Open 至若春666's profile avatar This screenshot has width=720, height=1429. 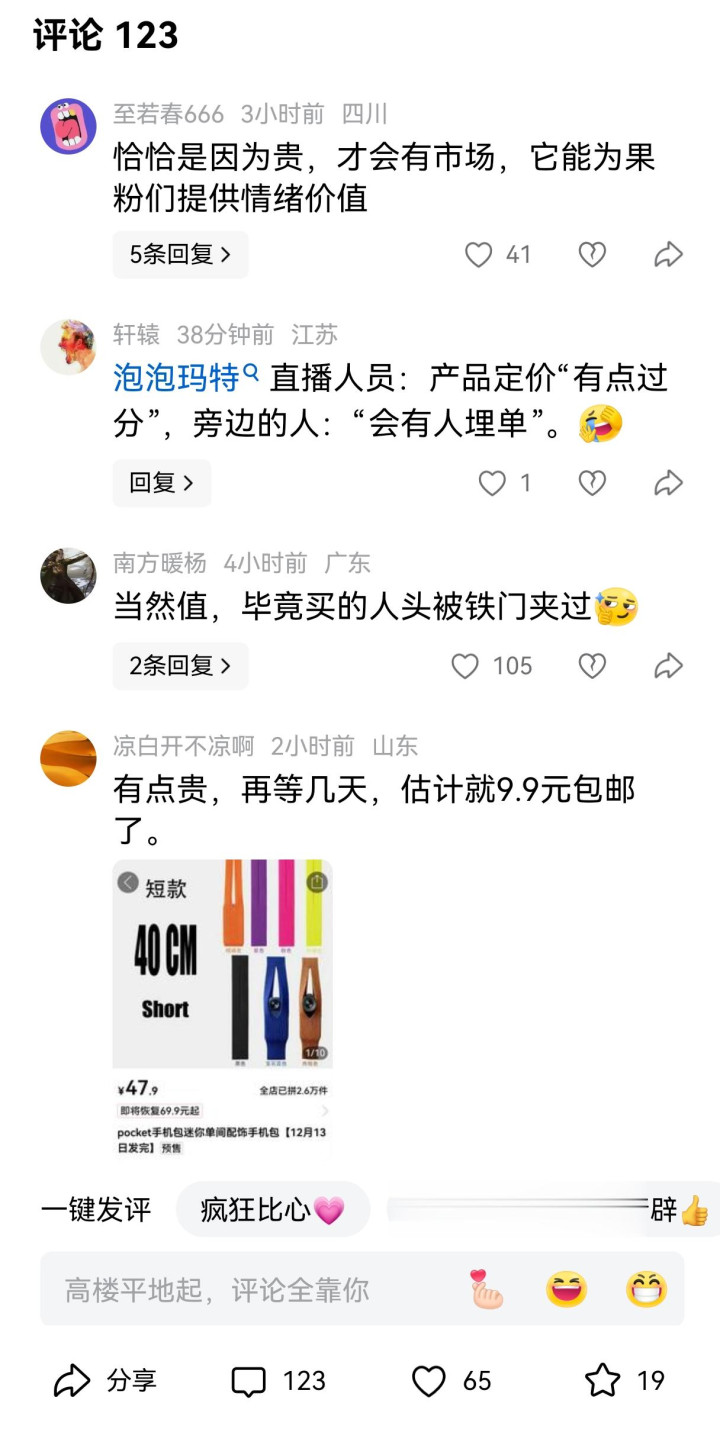pyautogui.click(x=68, y=127)
